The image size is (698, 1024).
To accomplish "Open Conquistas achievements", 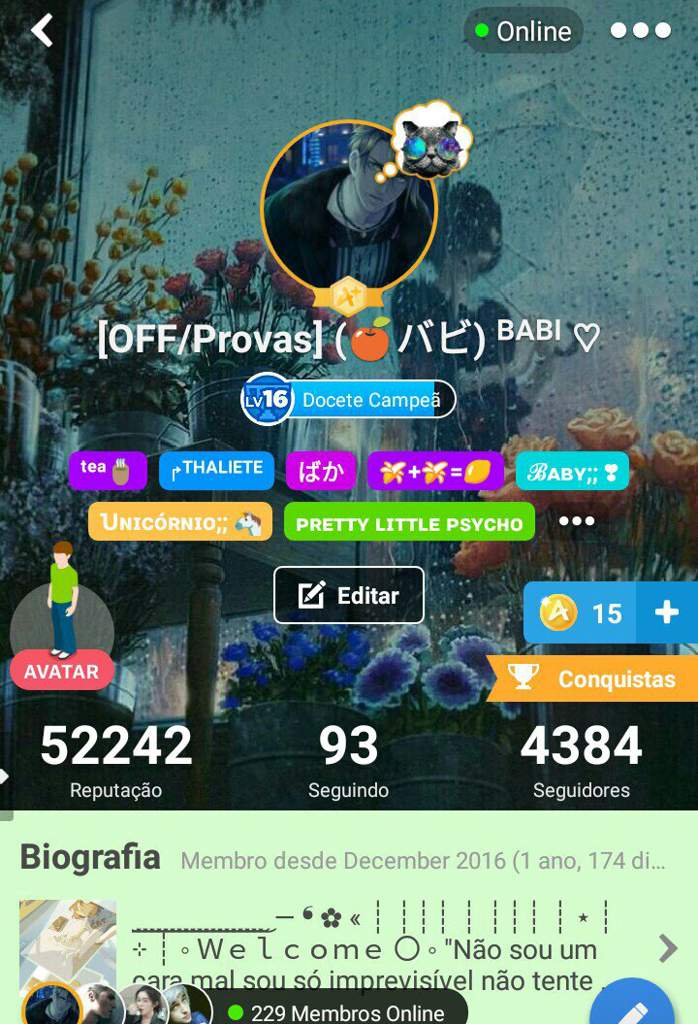I will [x=595, y=679].
